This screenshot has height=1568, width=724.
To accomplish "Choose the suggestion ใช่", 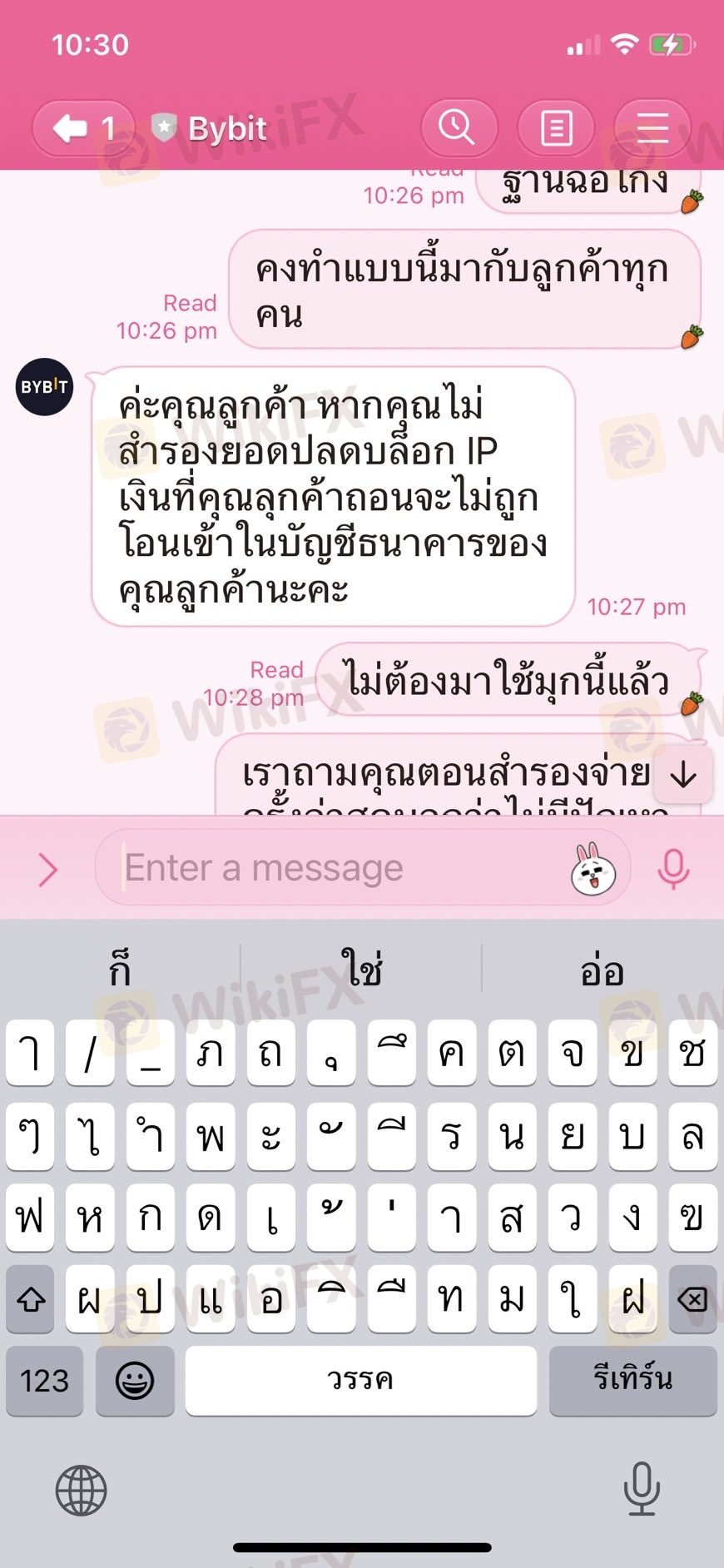I will tap(361, 970).
